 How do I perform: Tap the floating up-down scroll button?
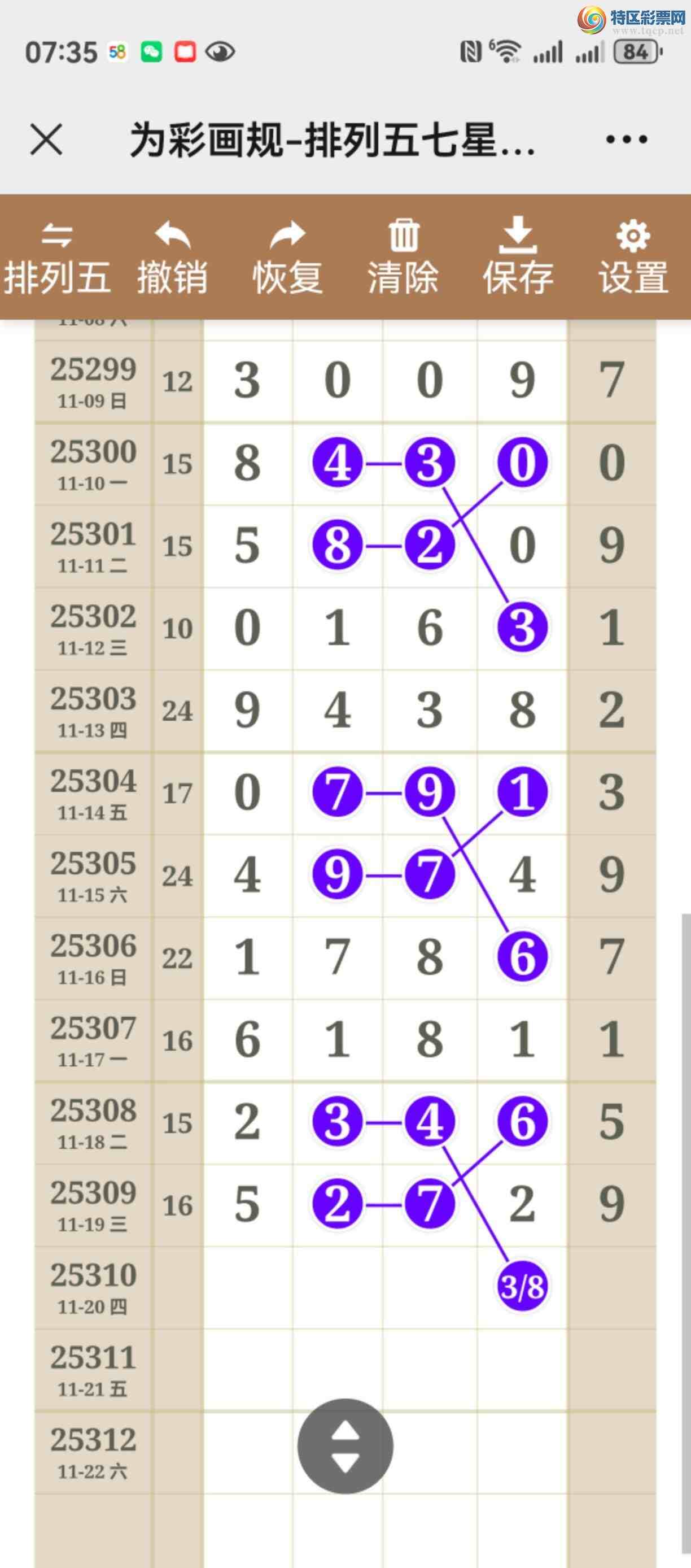coord(345,1445)
